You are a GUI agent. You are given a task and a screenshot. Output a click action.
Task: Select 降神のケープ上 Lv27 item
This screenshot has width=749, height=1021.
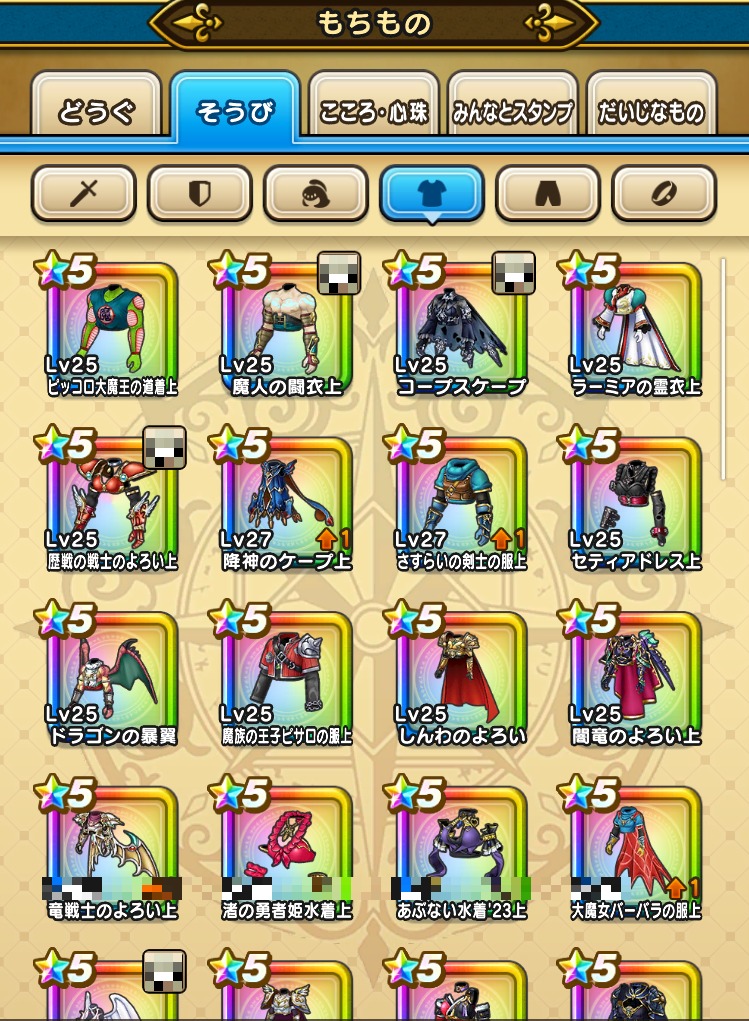pos(285,501)
